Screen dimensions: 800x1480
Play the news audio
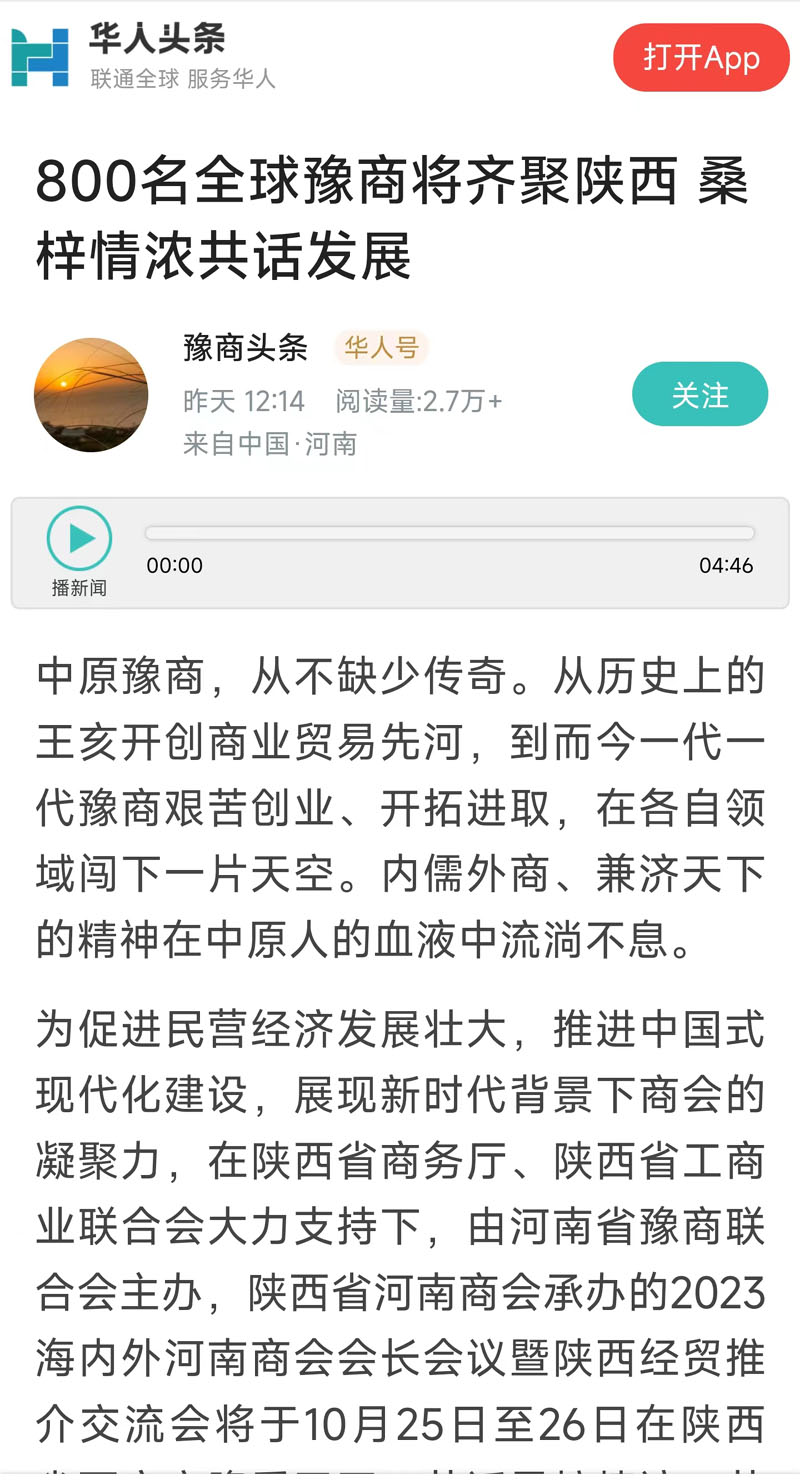coord(79,539)
